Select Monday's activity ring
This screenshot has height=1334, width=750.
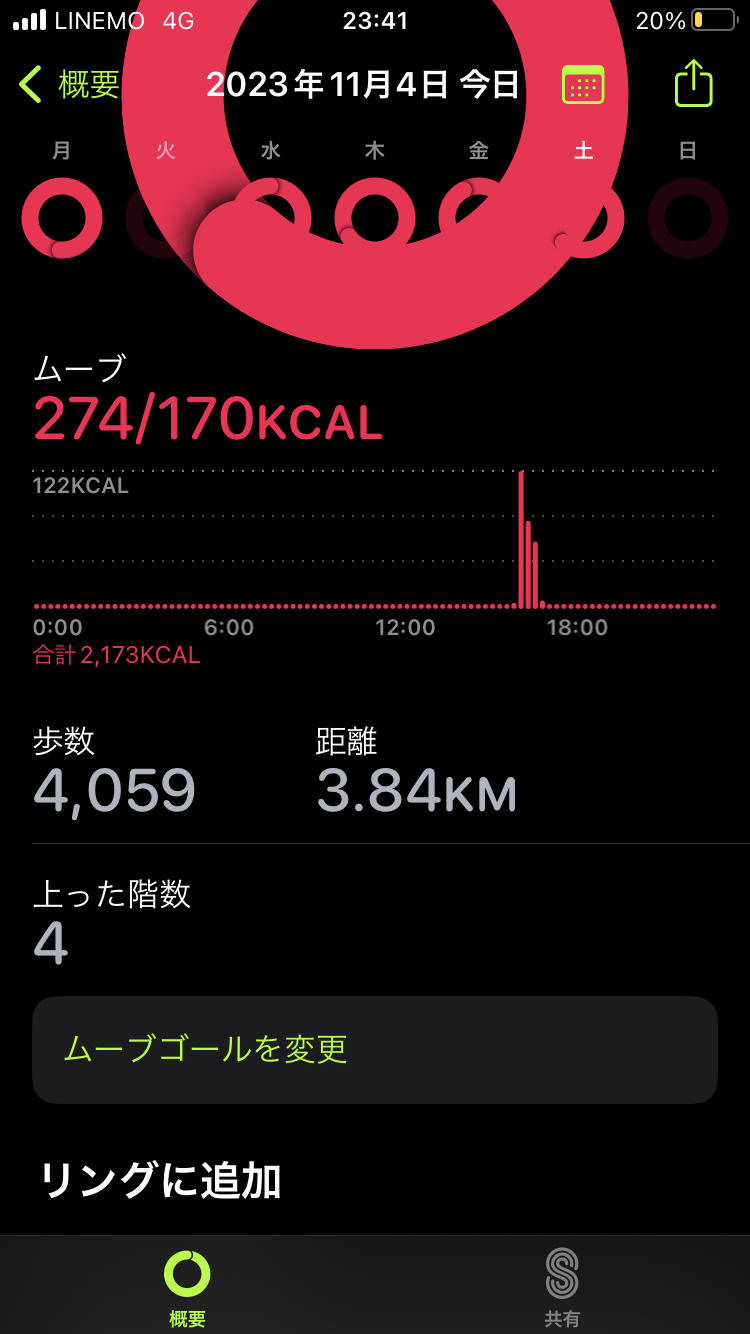coord(62,217)
